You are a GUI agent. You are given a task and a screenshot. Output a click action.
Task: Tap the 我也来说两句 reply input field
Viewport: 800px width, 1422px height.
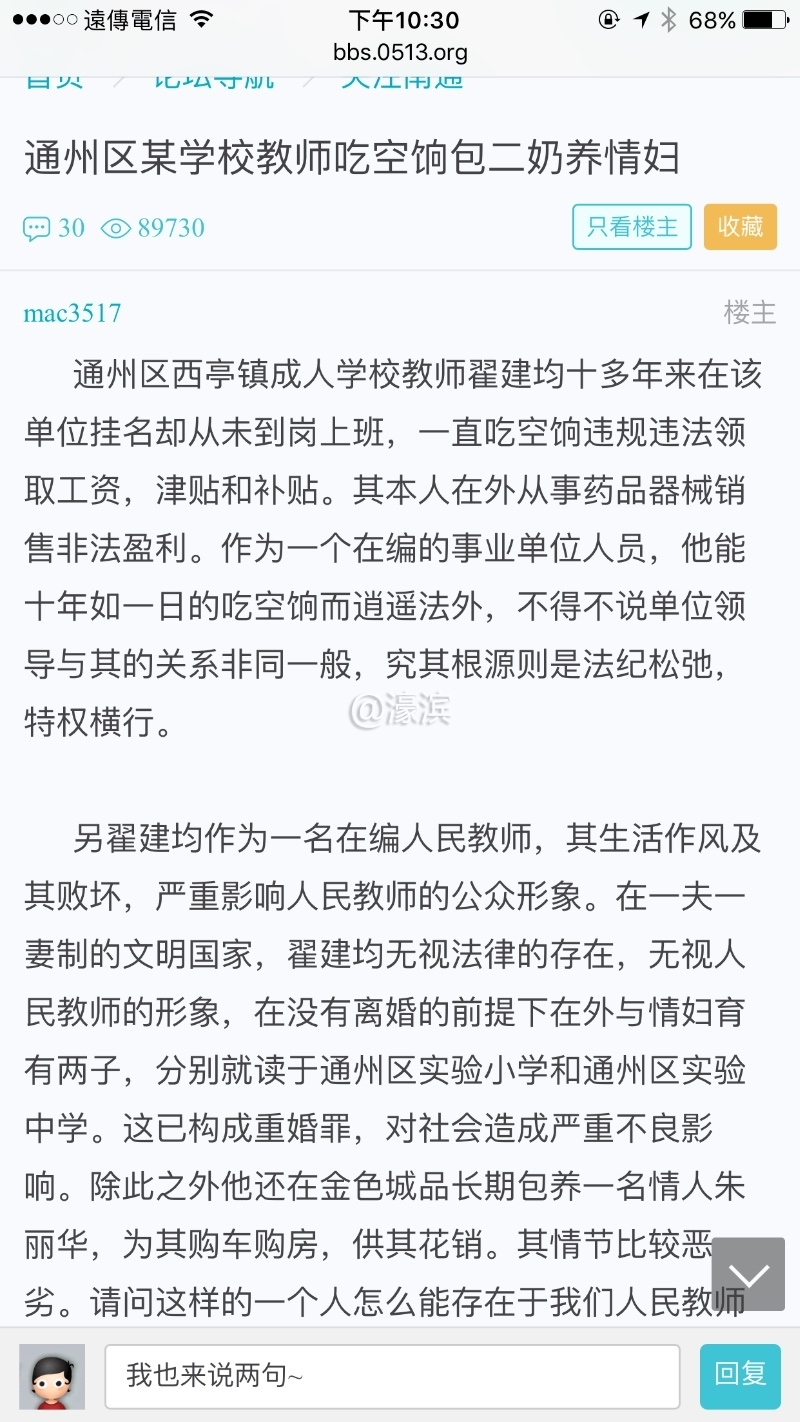(390, 1376)
